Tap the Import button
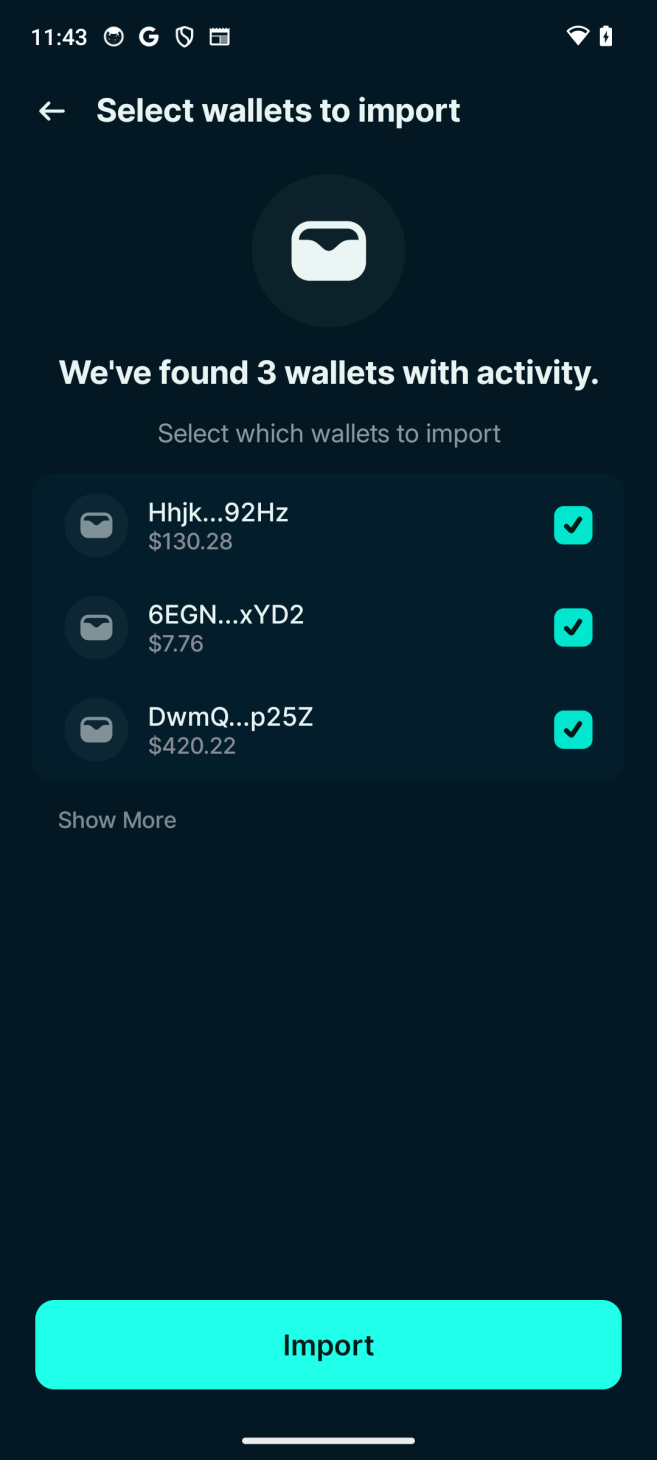The width and height of the screenshot is (657, 1460). pyautogui.click(x=328, y=1344)
